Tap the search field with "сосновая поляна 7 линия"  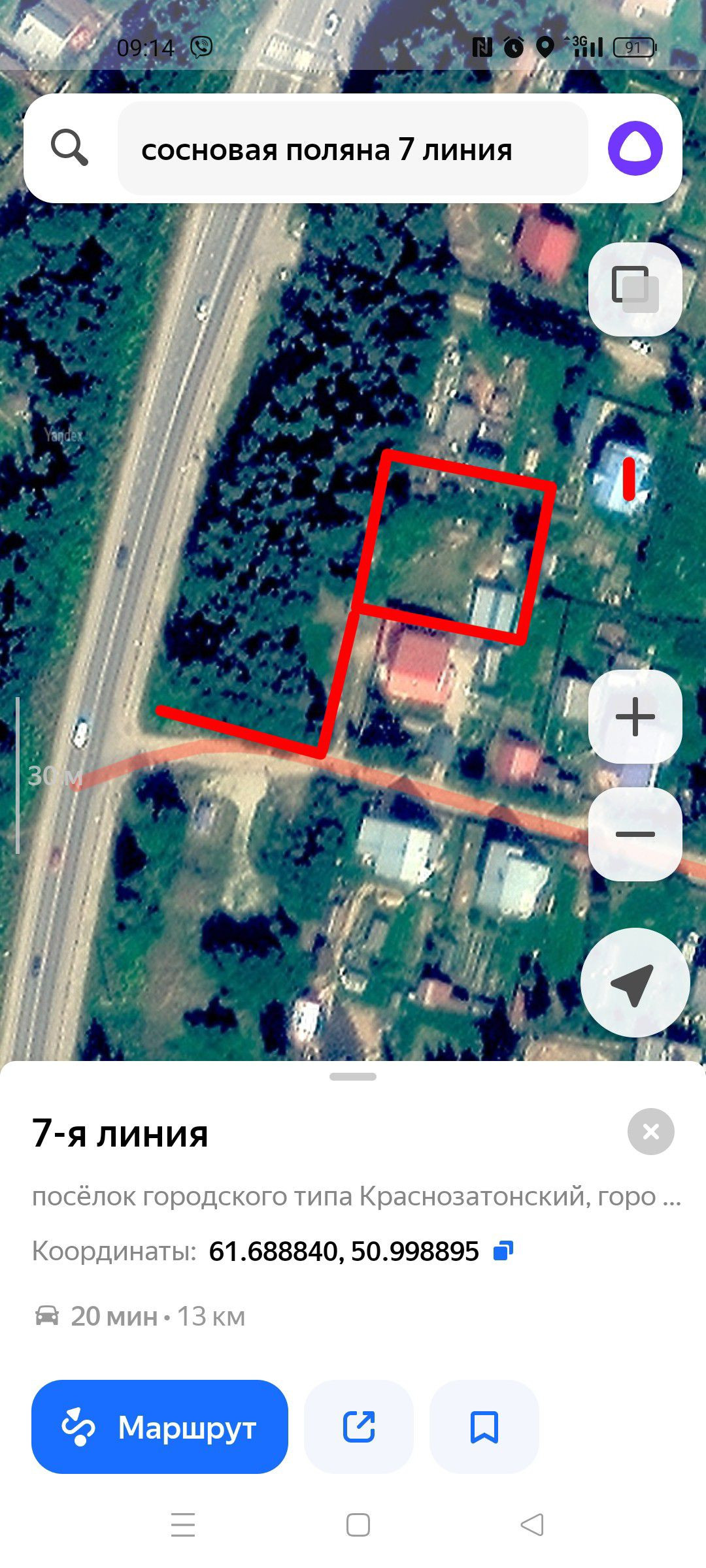click(353, 149)
